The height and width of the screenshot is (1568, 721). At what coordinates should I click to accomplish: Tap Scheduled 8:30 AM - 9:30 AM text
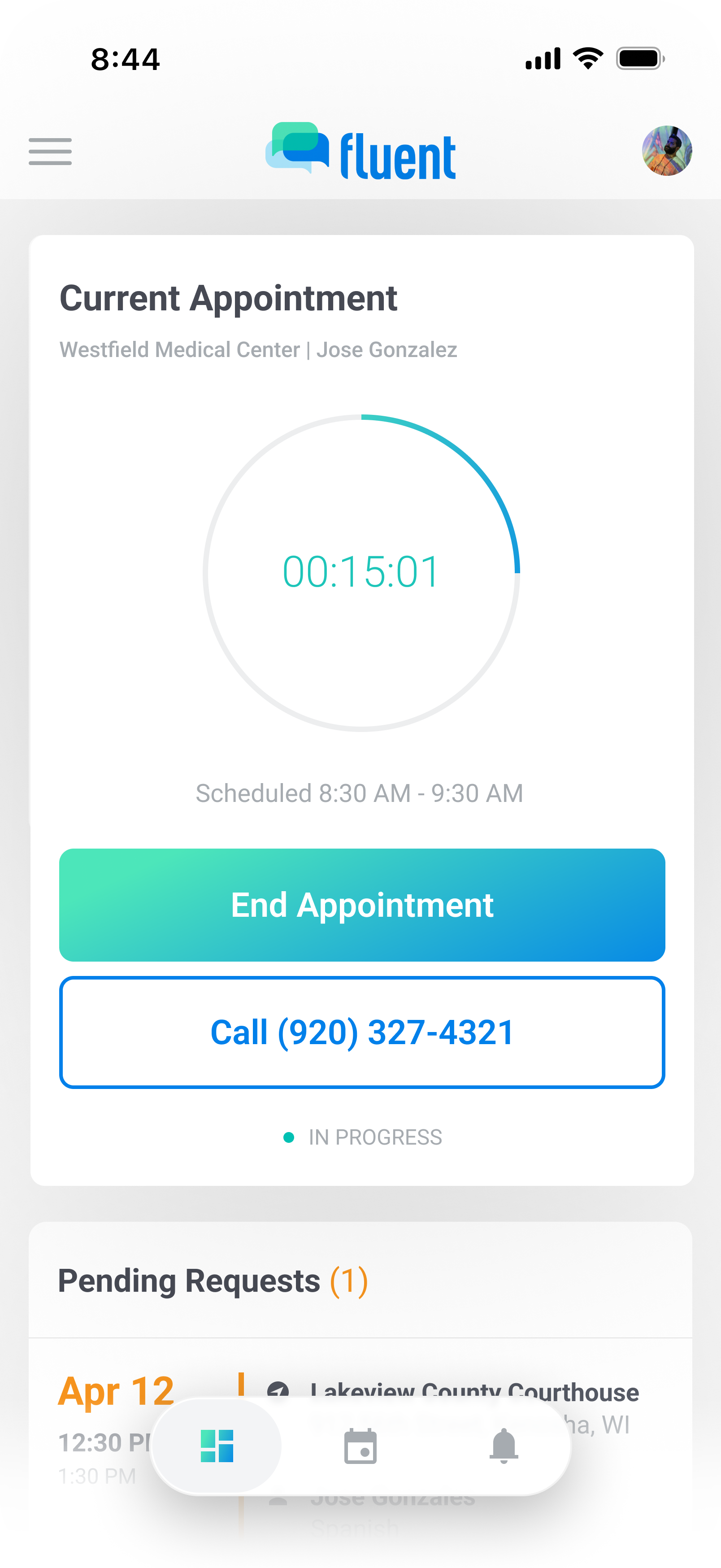(359, 793)
